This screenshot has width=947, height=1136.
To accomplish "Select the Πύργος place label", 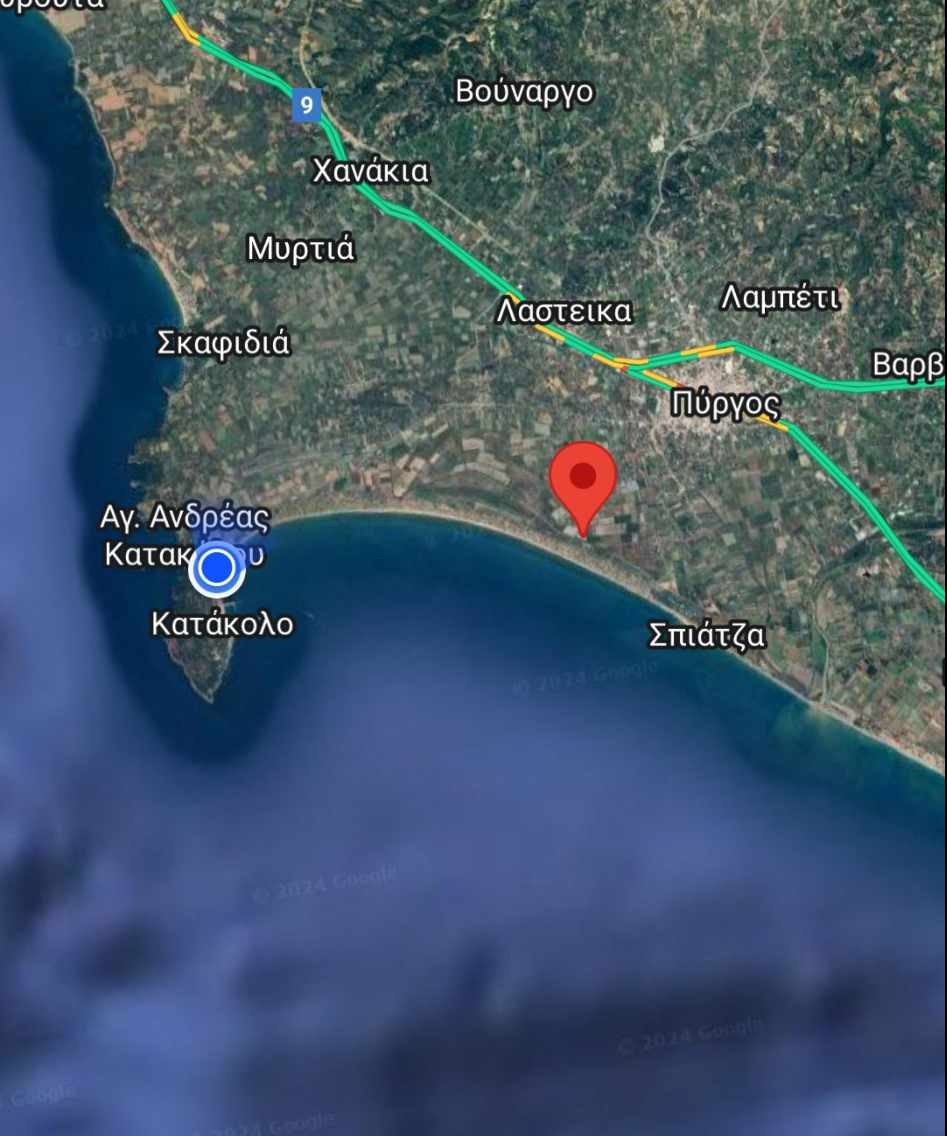I will point(726,404).
